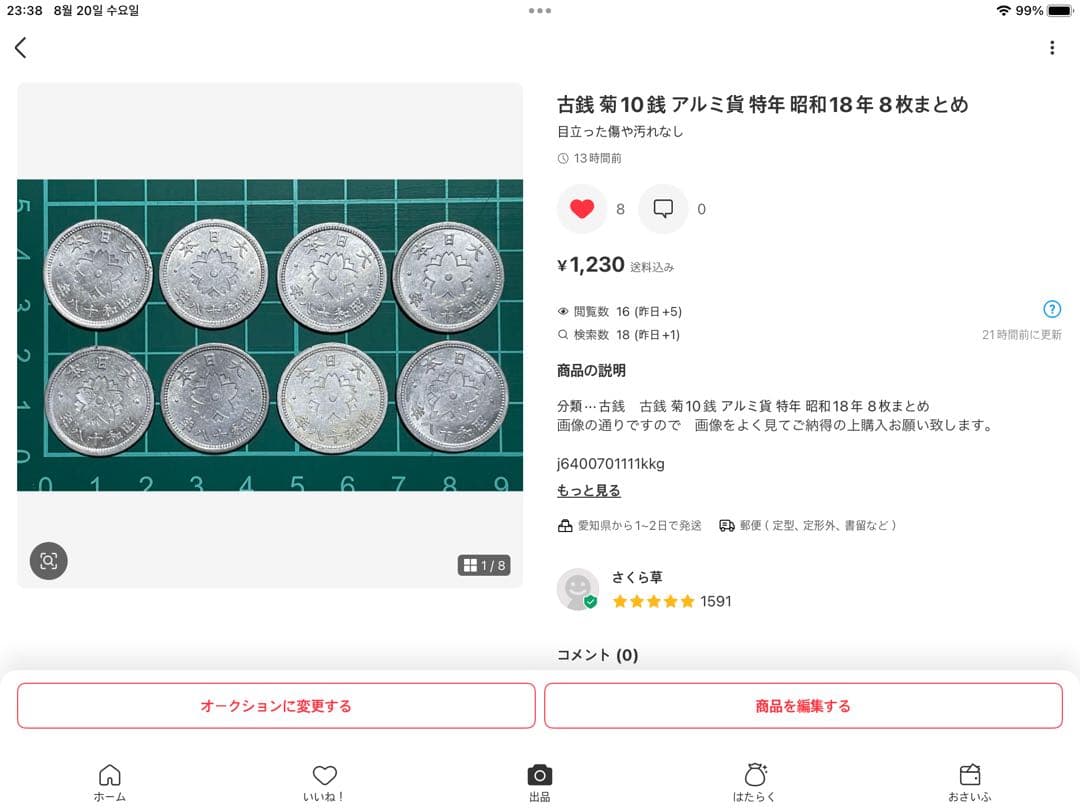
Task: Go back using the top-left arrow
Action: [20, 47]
